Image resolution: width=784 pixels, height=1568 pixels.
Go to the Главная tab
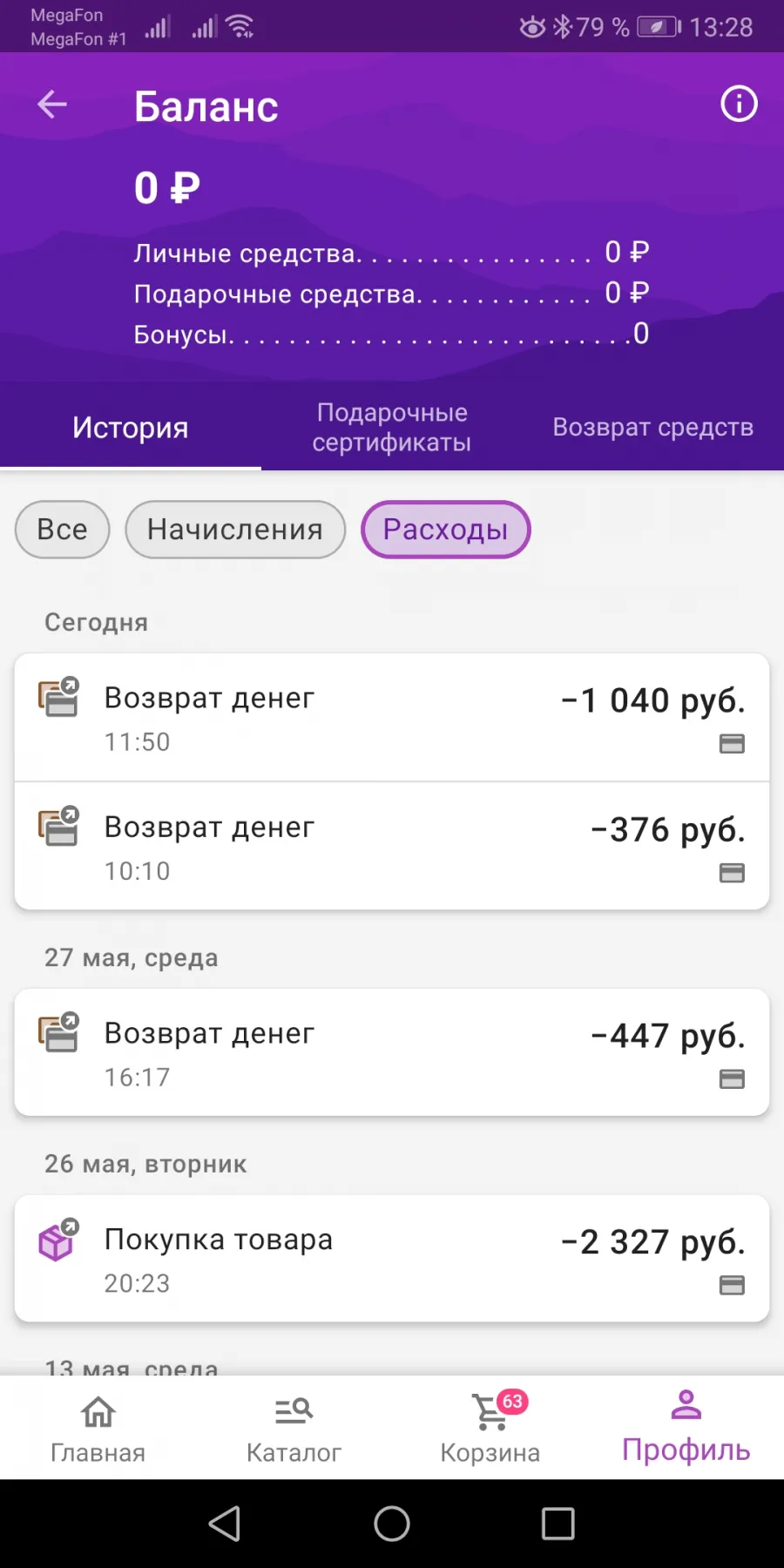pos(98,1429)
